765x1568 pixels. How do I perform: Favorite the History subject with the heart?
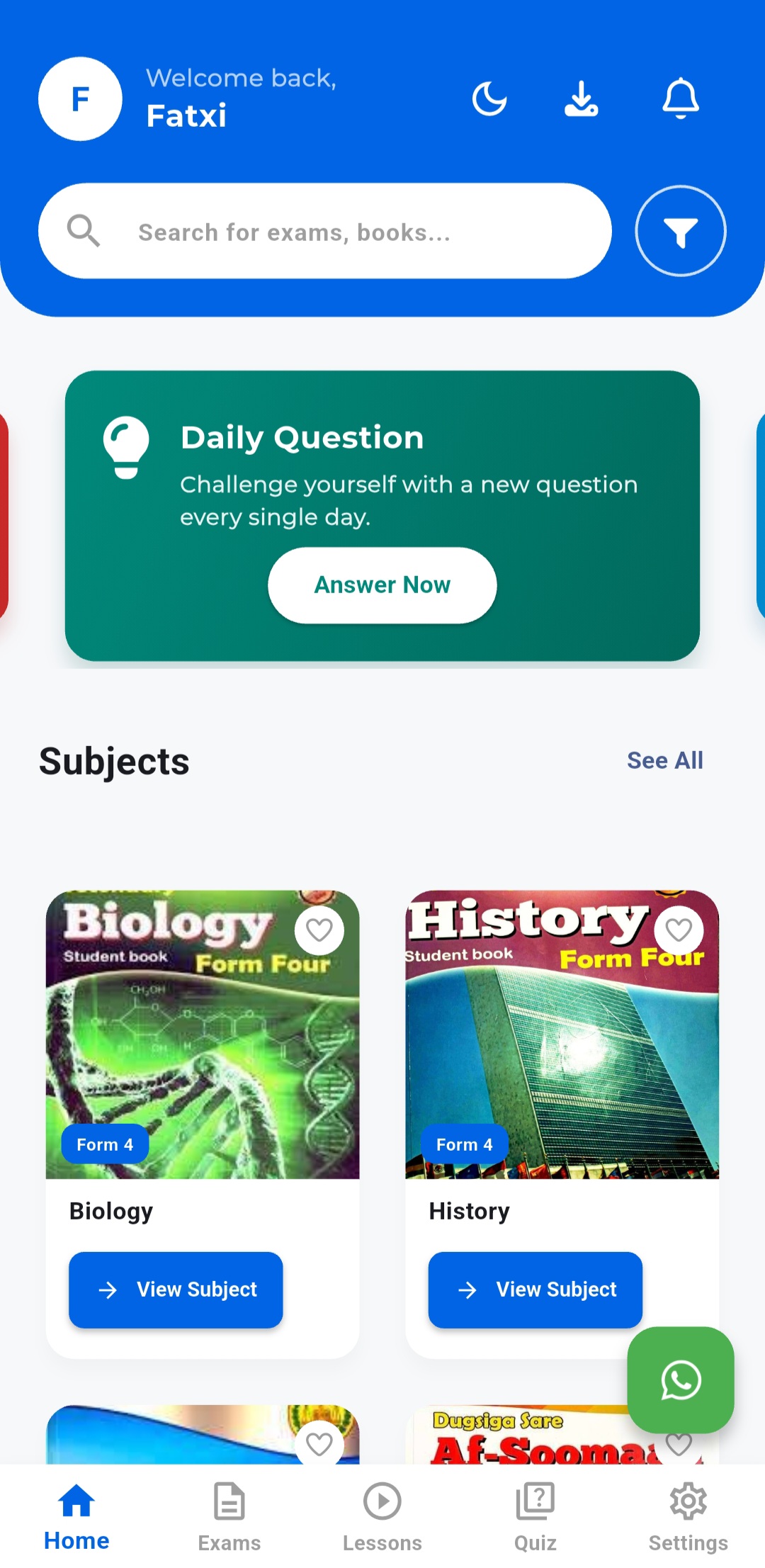click(679, 930)
